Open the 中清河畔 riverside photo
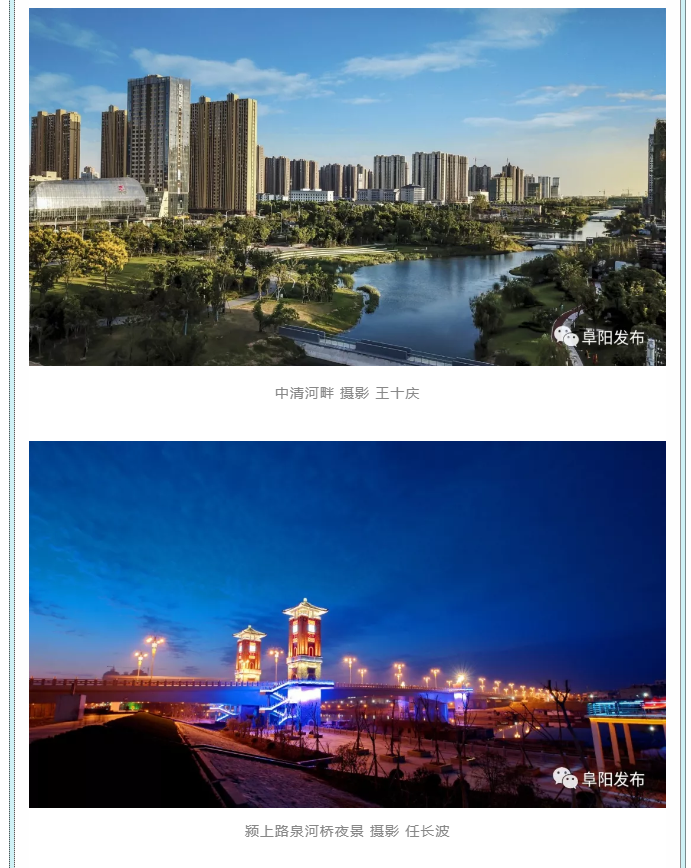691x868 pixels. click(x=347, y=187)
